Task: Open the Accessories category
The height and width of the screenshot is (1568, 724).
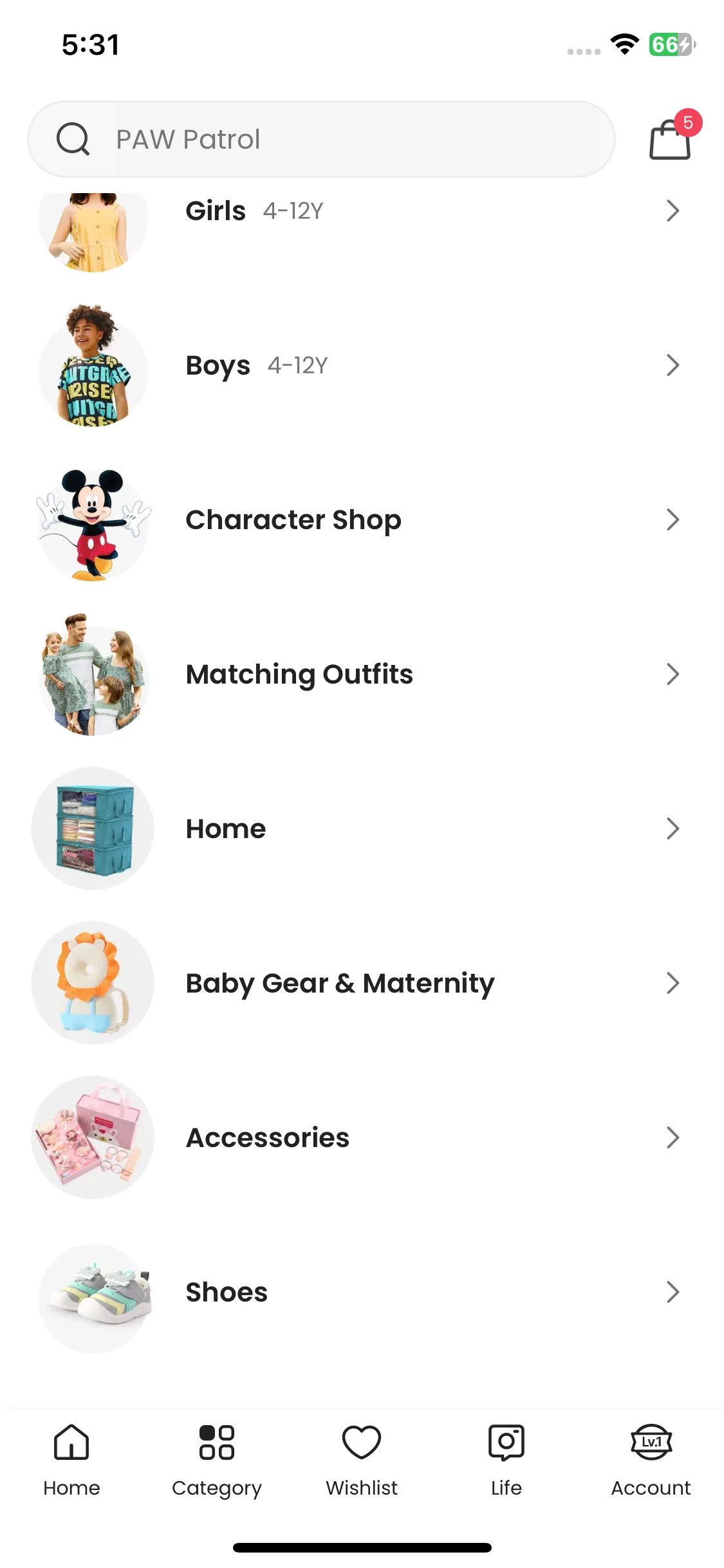Action: point(360,1137)
